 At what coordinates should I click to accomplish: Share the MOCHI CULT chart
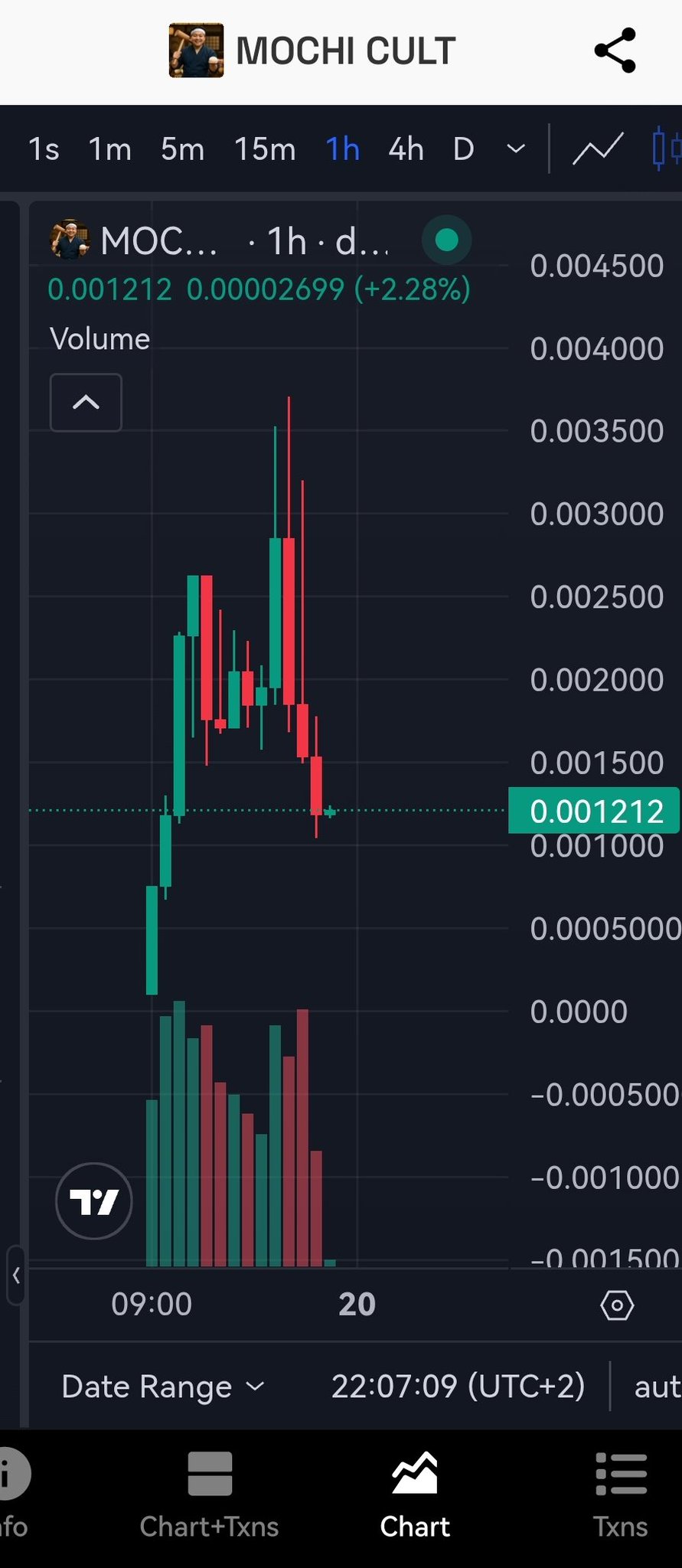pyautogui.click(x=615, y=51)
